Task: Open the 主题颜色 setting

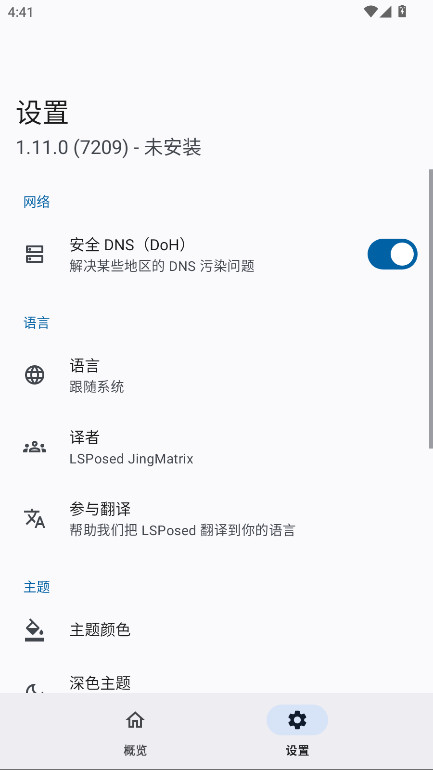Action: tap(216, 630)
